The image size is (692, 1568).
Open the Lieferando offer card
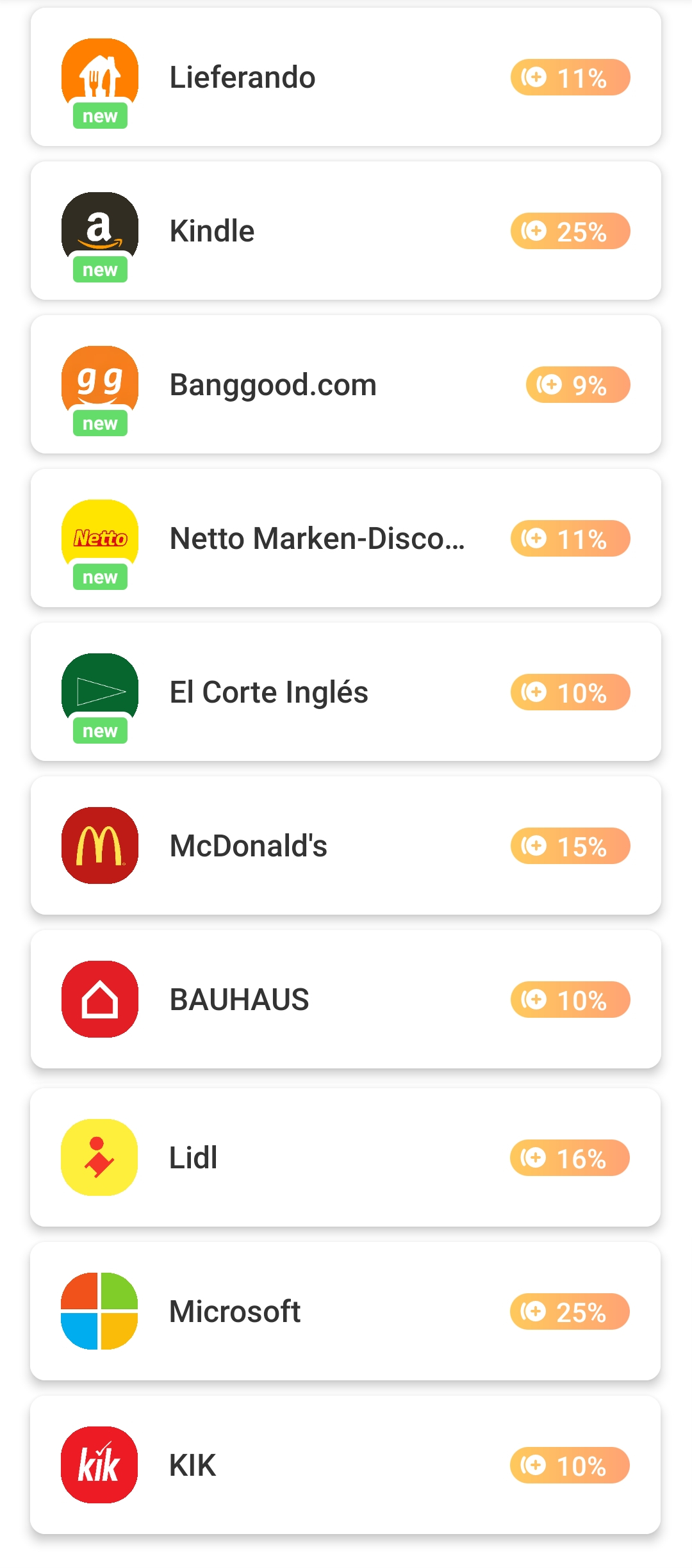[x=346, y=77]
